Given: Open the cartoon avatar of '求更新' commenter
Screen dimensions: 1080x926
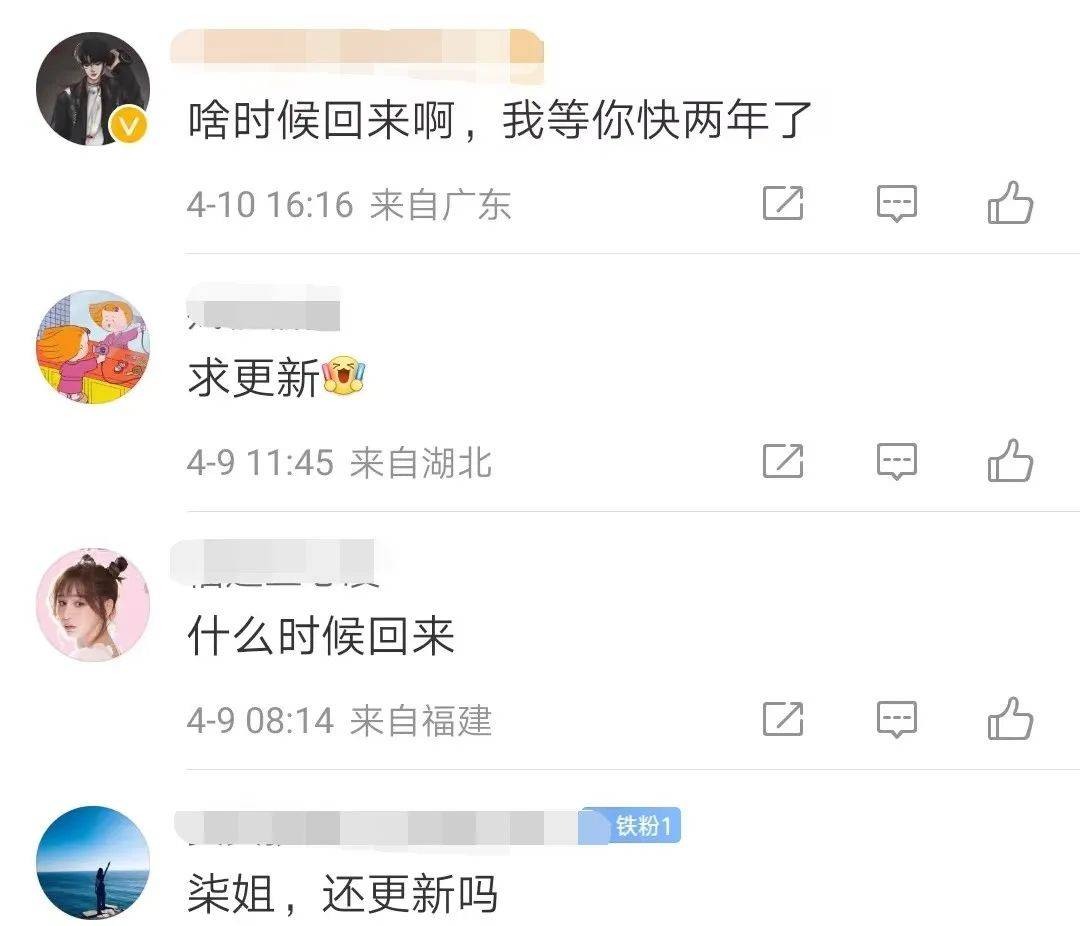Looking at the screenshot, I should pos(92,347).
